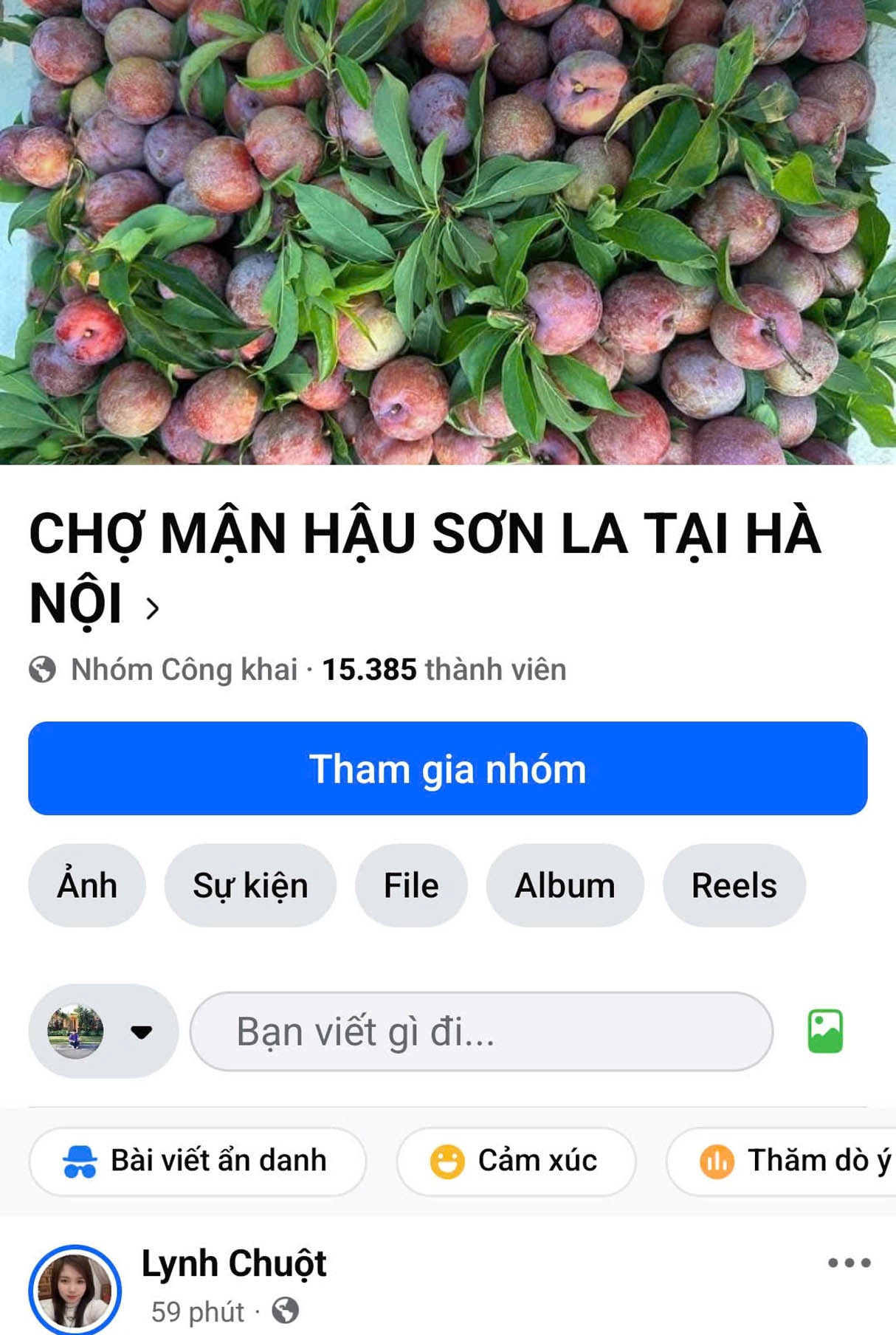Screen dimensions: 896x1335
Task: View the Album chip
Action: pos(565,885)
